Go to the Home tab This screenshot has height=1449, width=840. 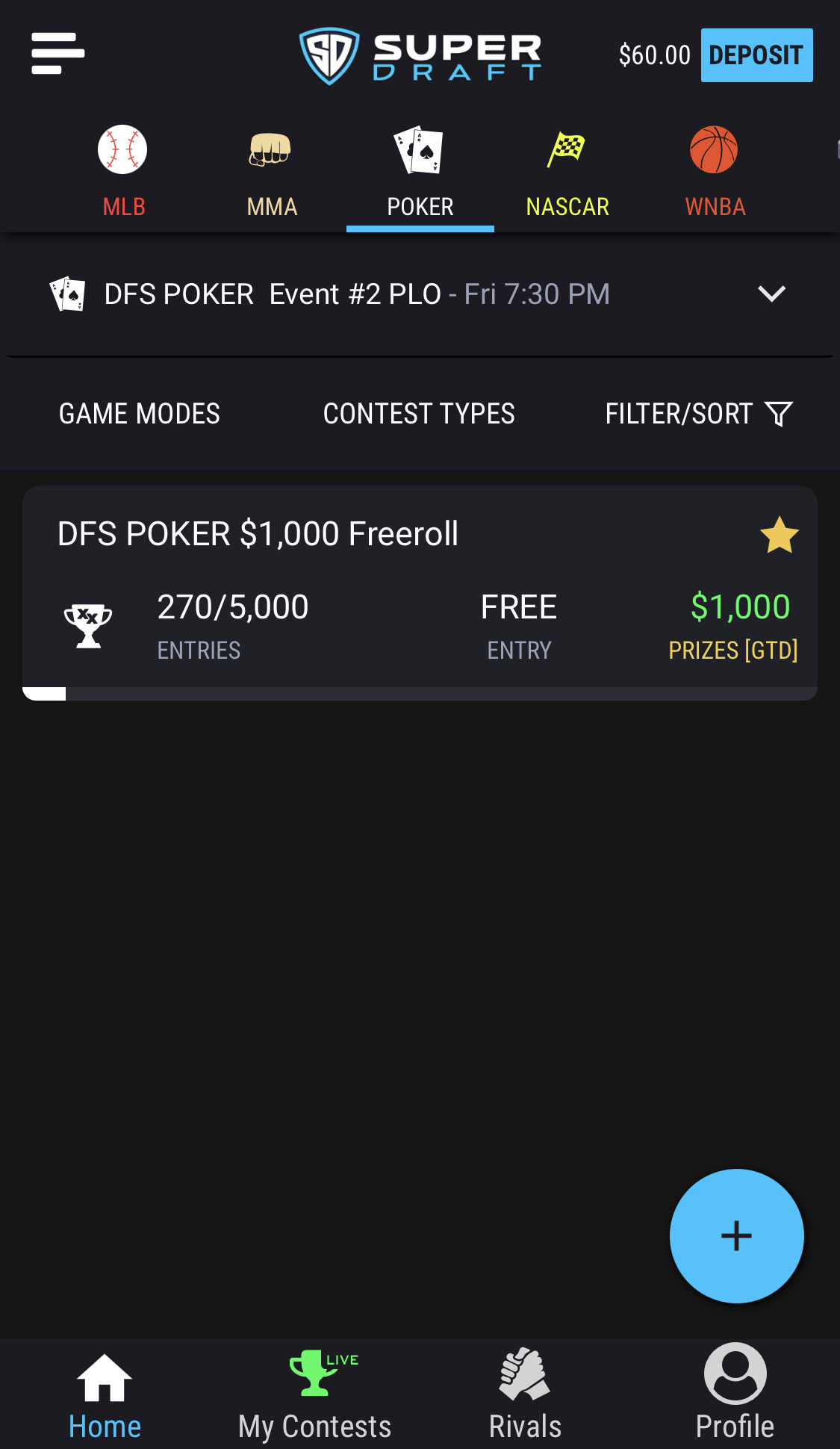pyautogui.click(x=105, y=1394)
